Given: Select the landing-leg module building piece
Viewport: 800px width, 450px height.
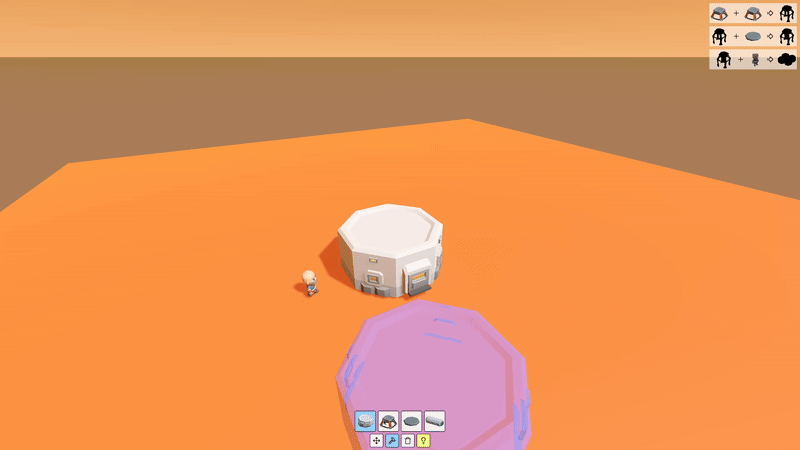Looking at the screenshot, I should click(388, 421).
